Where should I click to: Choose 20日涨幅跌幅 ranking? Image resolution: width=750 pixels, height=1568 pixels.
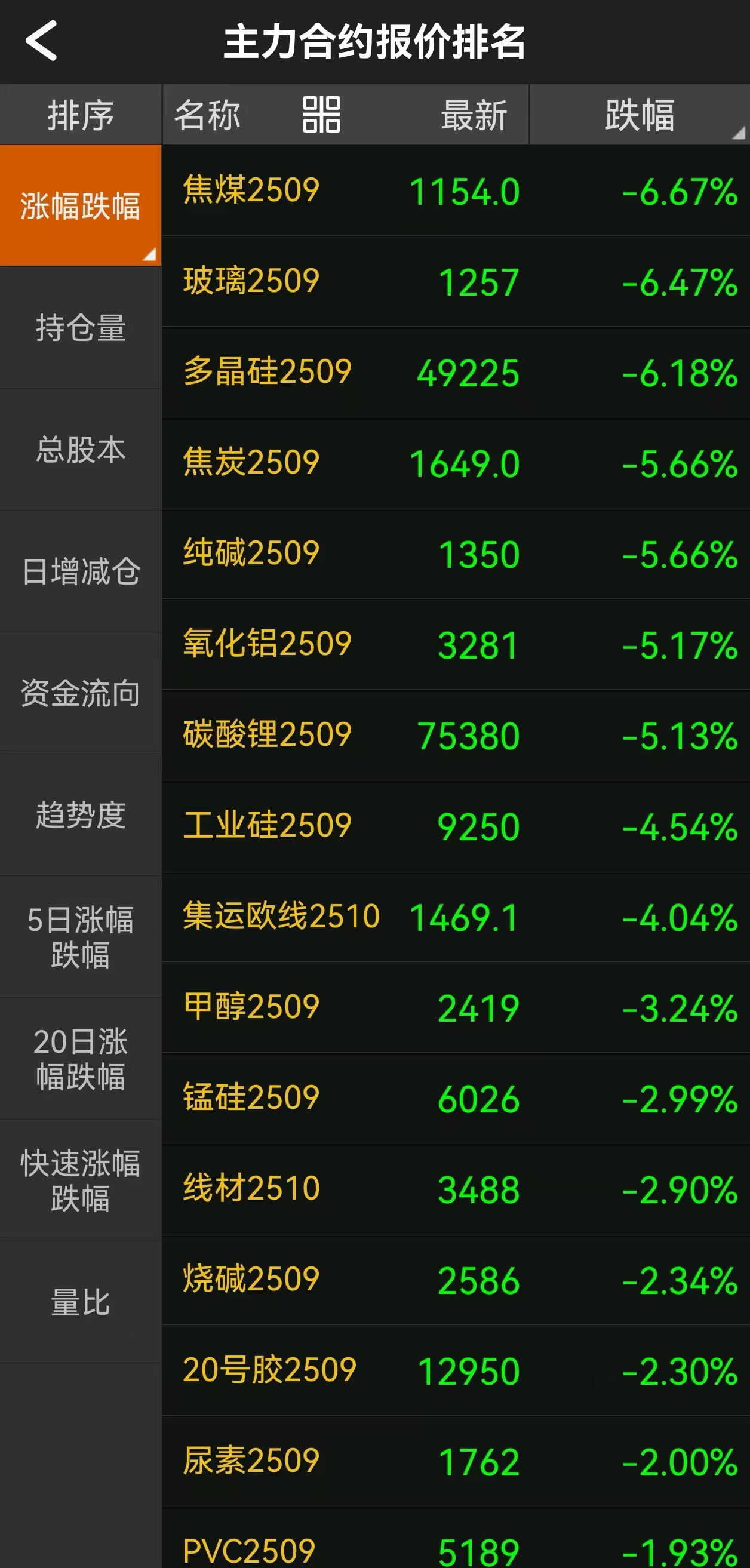[81, 1058]
